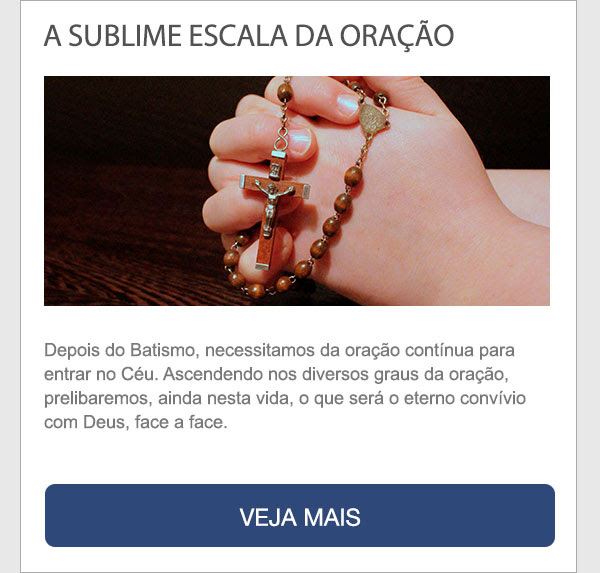The height and width of the screenshot is (573, 600).
Task: Open the praying hands rosary article image
Action: 297,191
